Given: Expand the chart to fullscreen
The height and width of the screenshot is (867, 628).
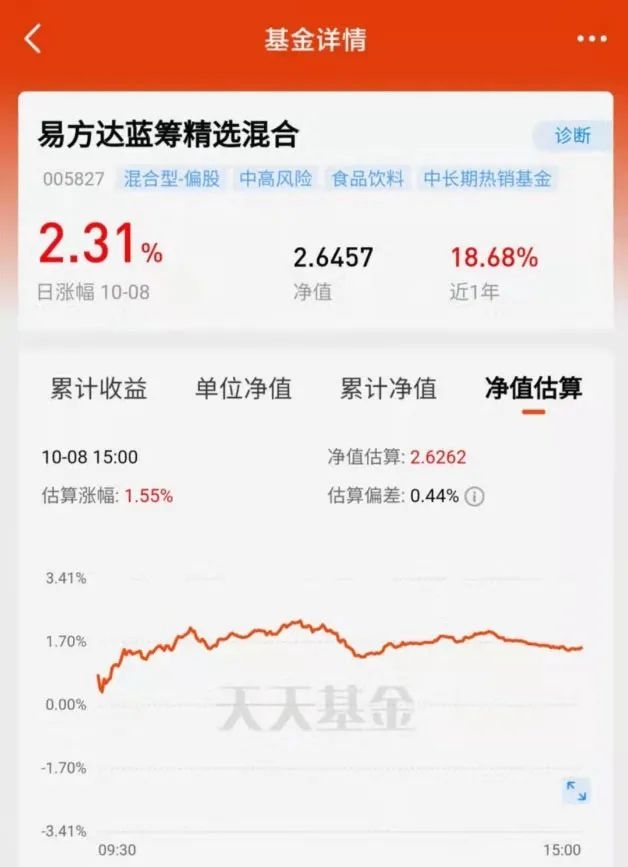Looking at the screenshot, I should point(576,791).
